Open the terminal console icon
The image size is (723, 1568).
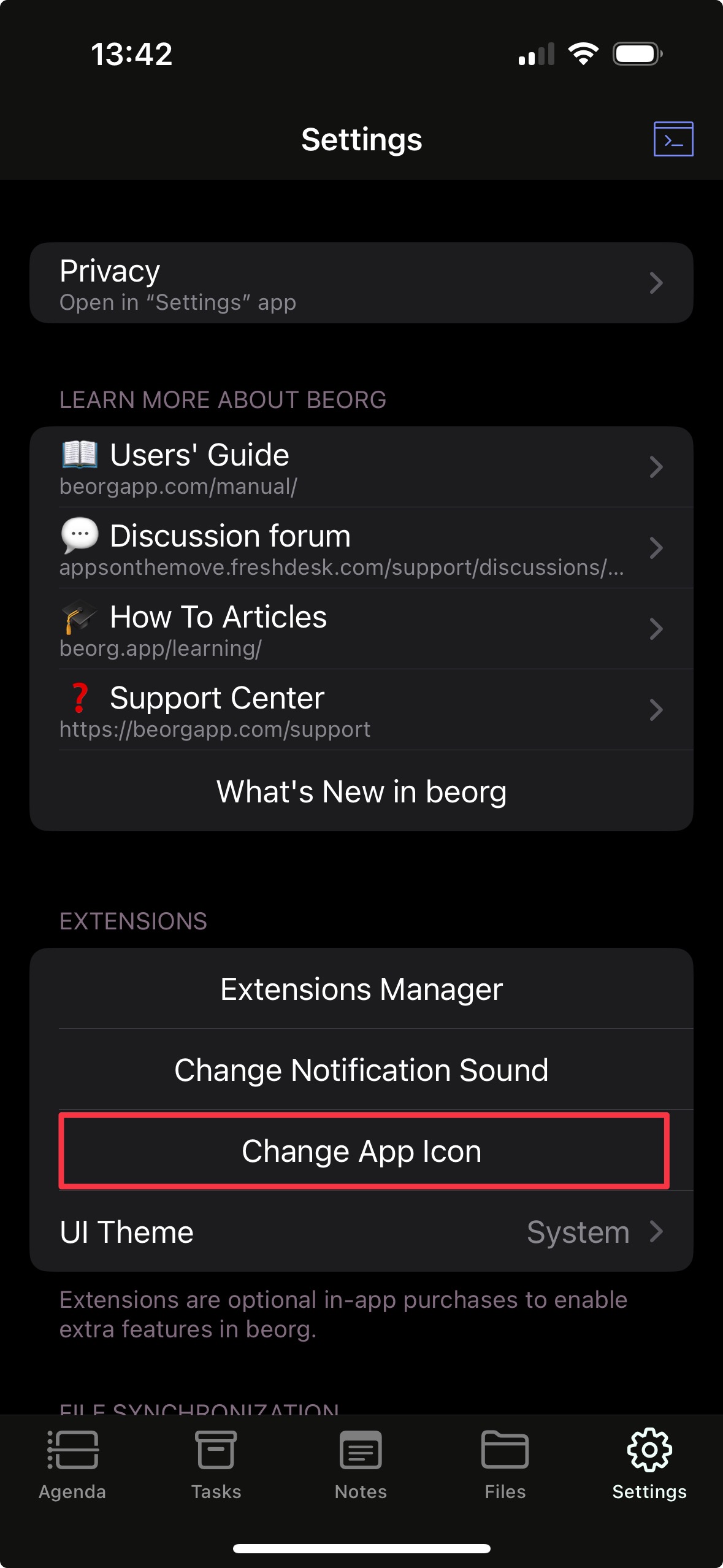pos(673,139)
